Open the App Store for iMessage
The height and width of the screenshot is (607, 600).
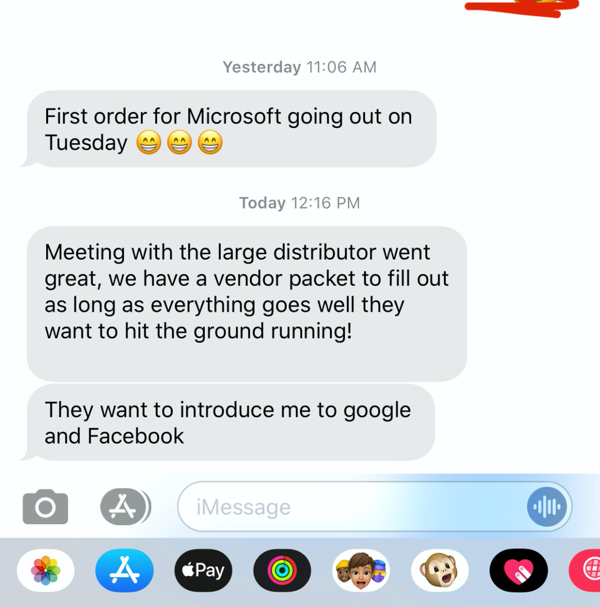(x=124, y=571)
